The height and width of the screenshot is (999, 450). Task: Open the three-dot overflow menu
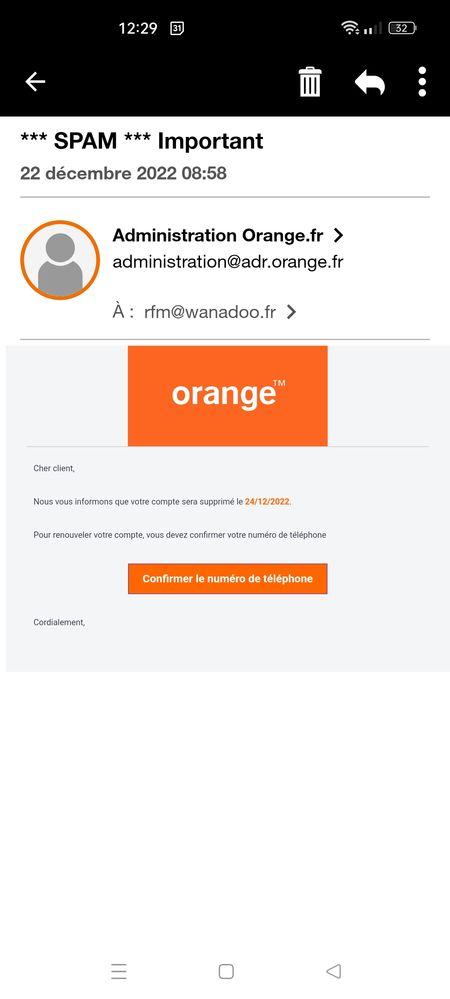(x=422, y=82)
